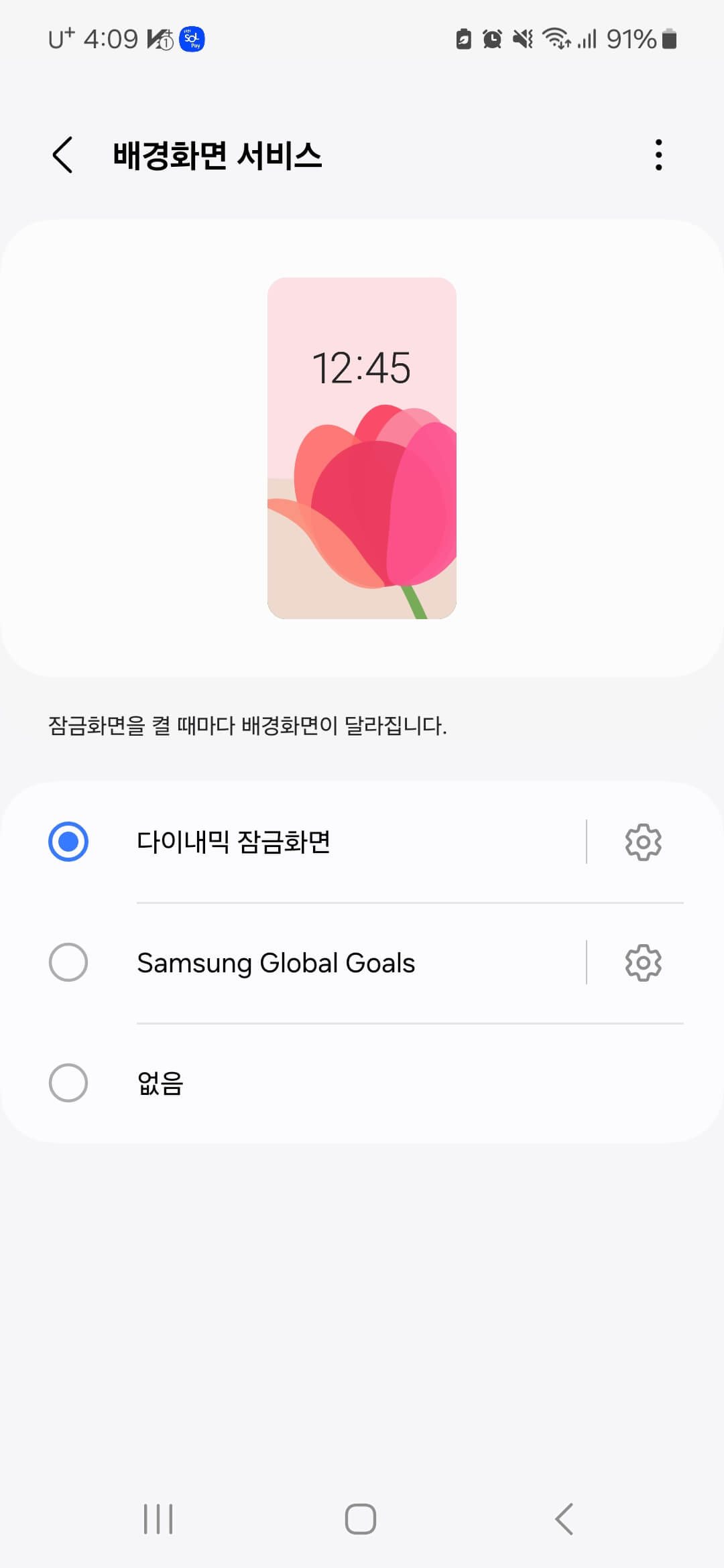Tap the U+ carrier label
Screen dimensions: 724x1568
(x=60, y=39)
